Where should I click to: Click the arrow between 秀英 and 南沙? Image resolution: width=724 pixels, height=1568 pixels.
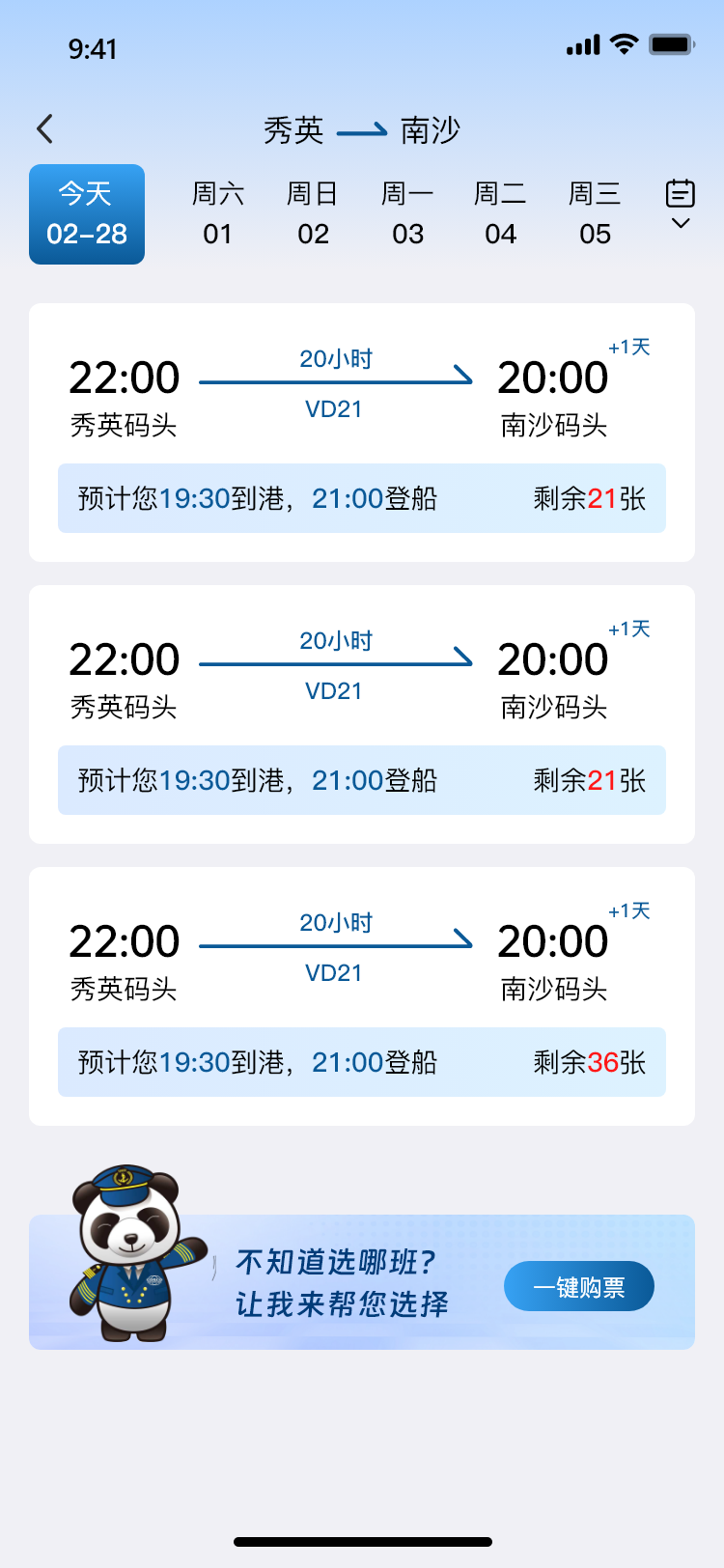point(362,130)
